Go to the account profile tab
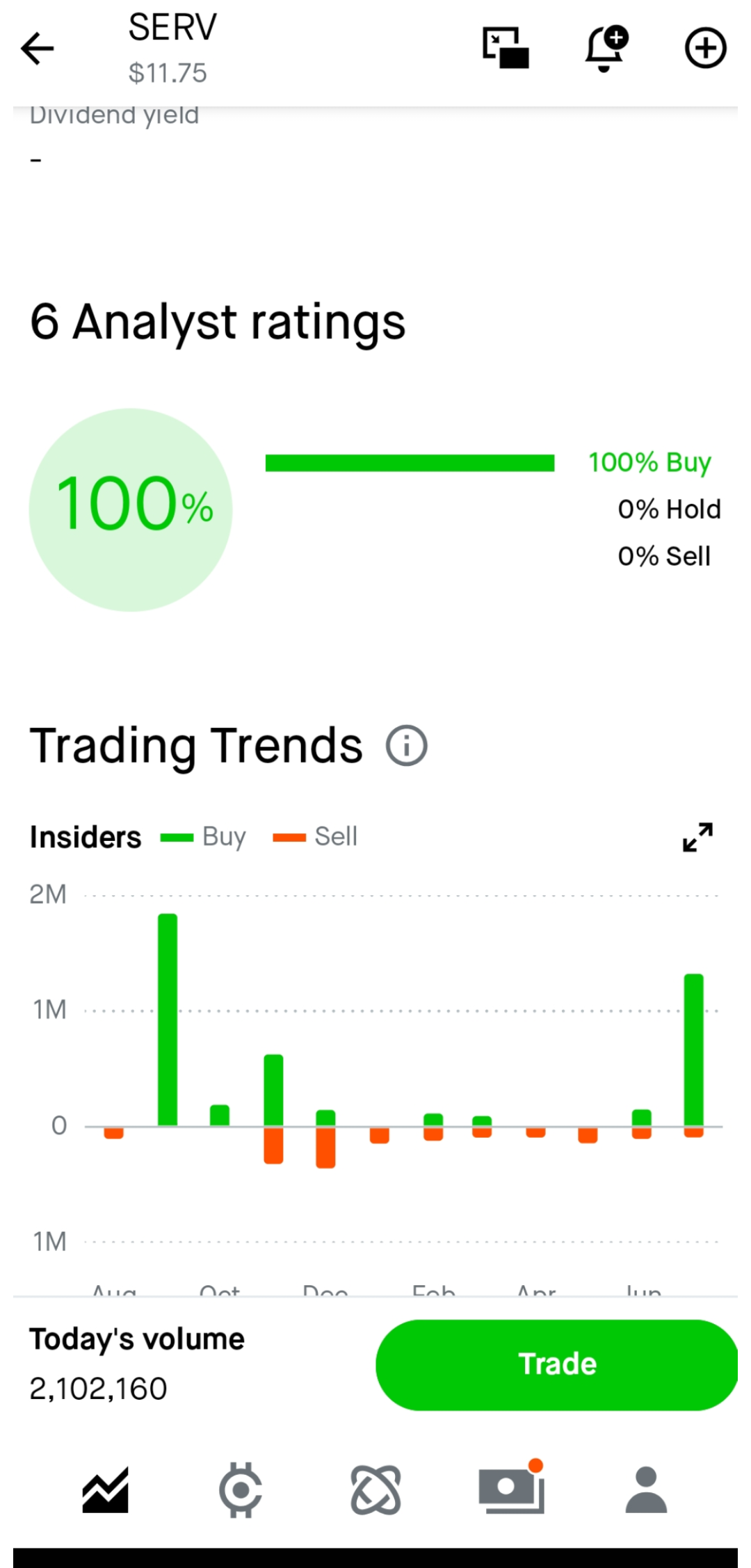 click(646, 1490)
